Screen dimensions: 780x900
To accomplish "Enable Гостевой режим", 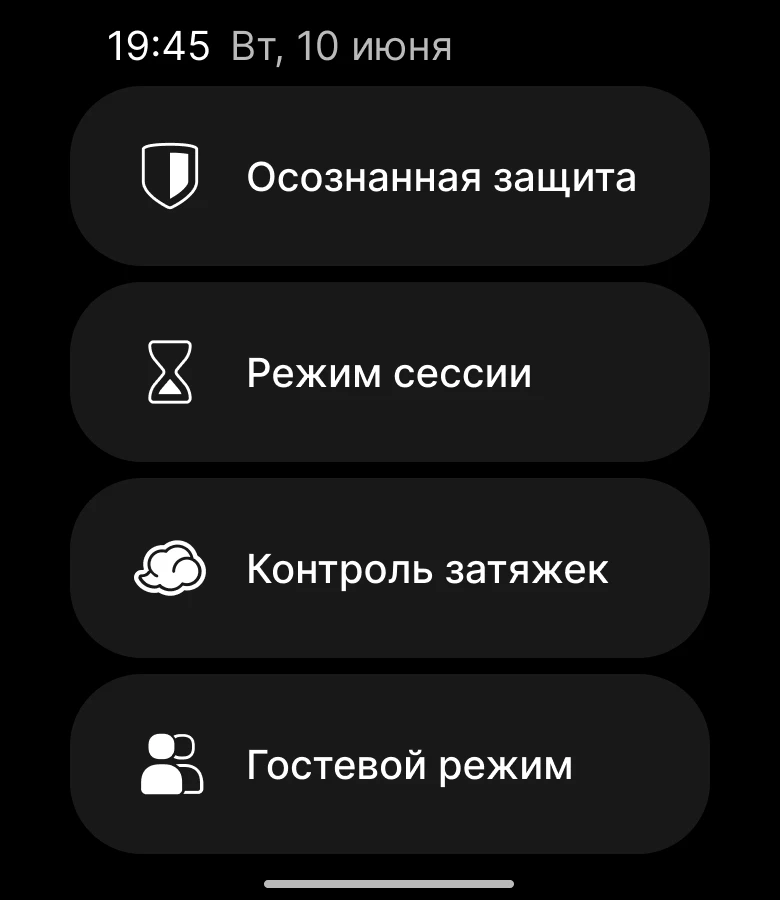I will (390, 764).
